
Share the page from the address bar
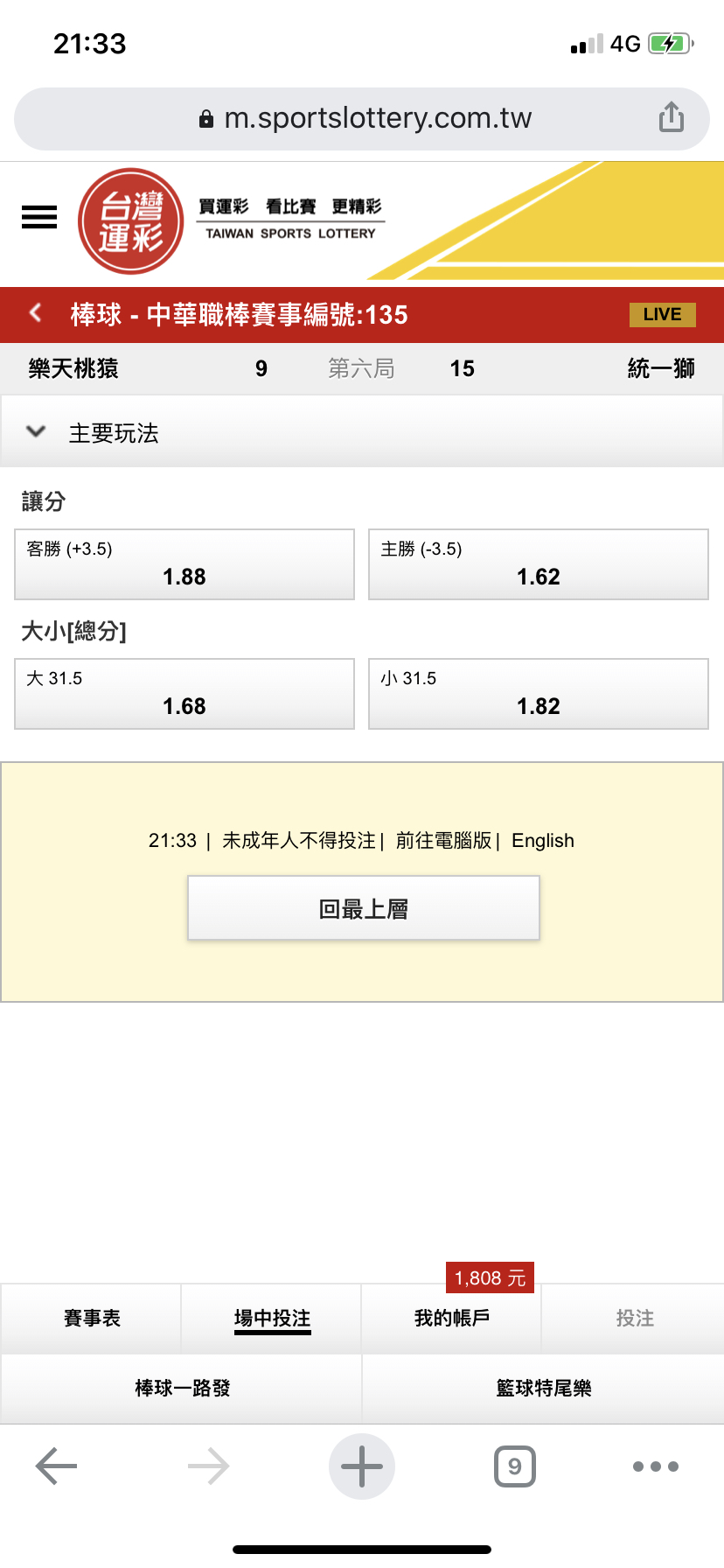pos(671,117)
